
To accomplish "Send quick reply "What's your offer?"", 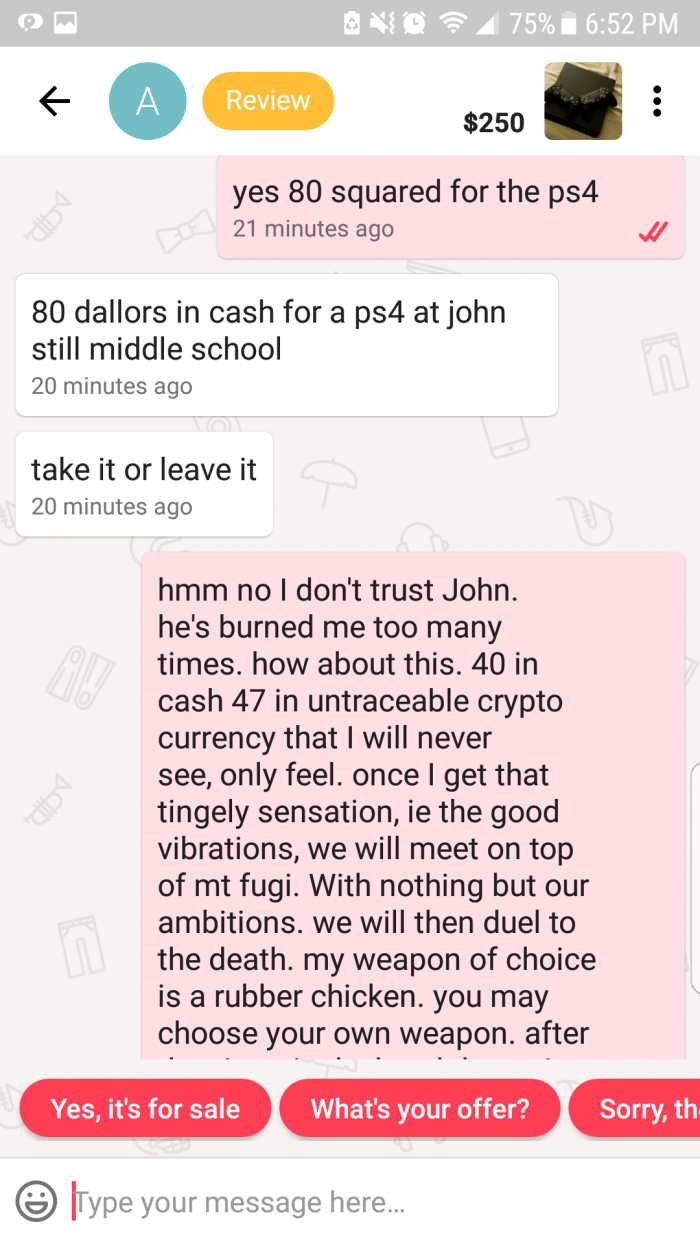I will pyautogui.click(x=420, y=1108).
